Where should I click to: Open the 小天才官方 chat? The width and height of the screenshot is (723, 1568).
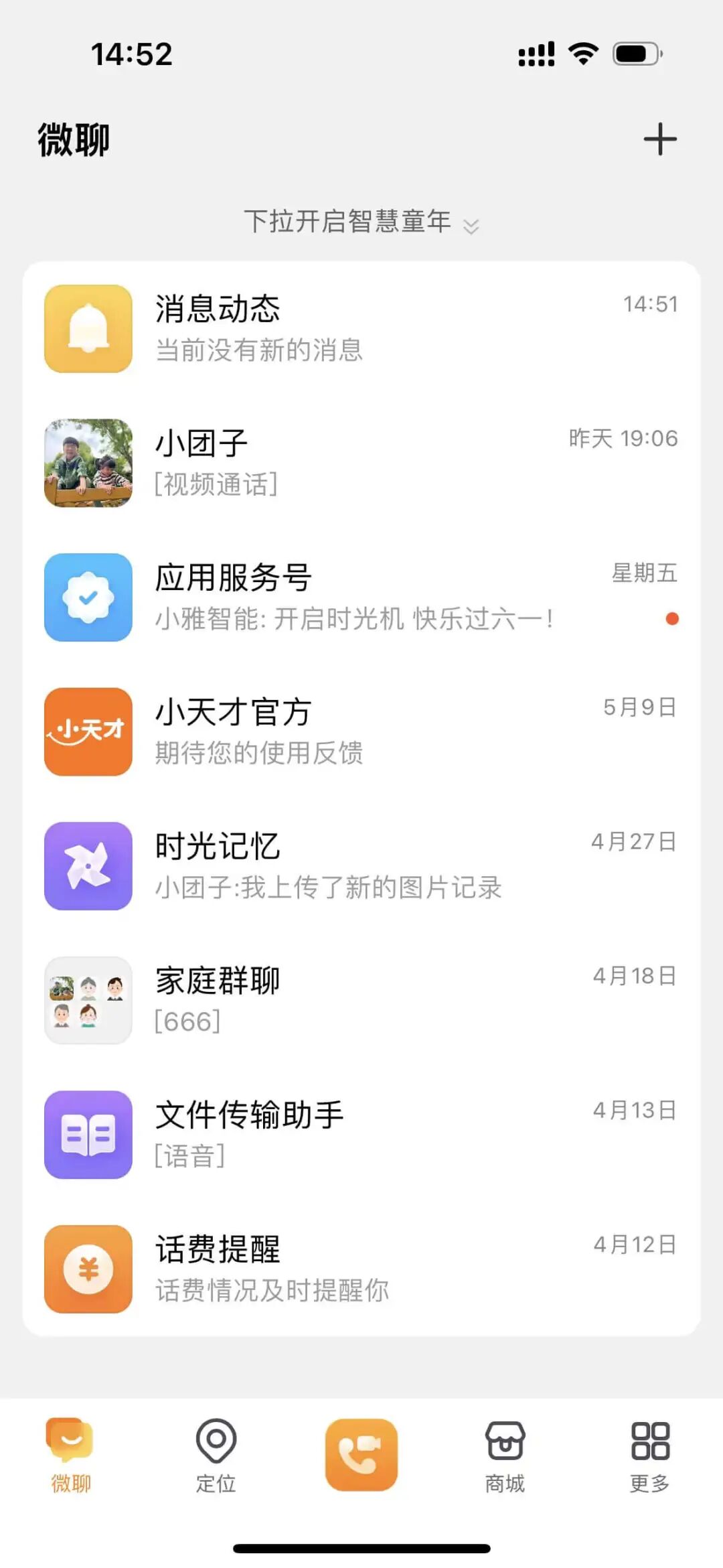[x=361, y=732]
